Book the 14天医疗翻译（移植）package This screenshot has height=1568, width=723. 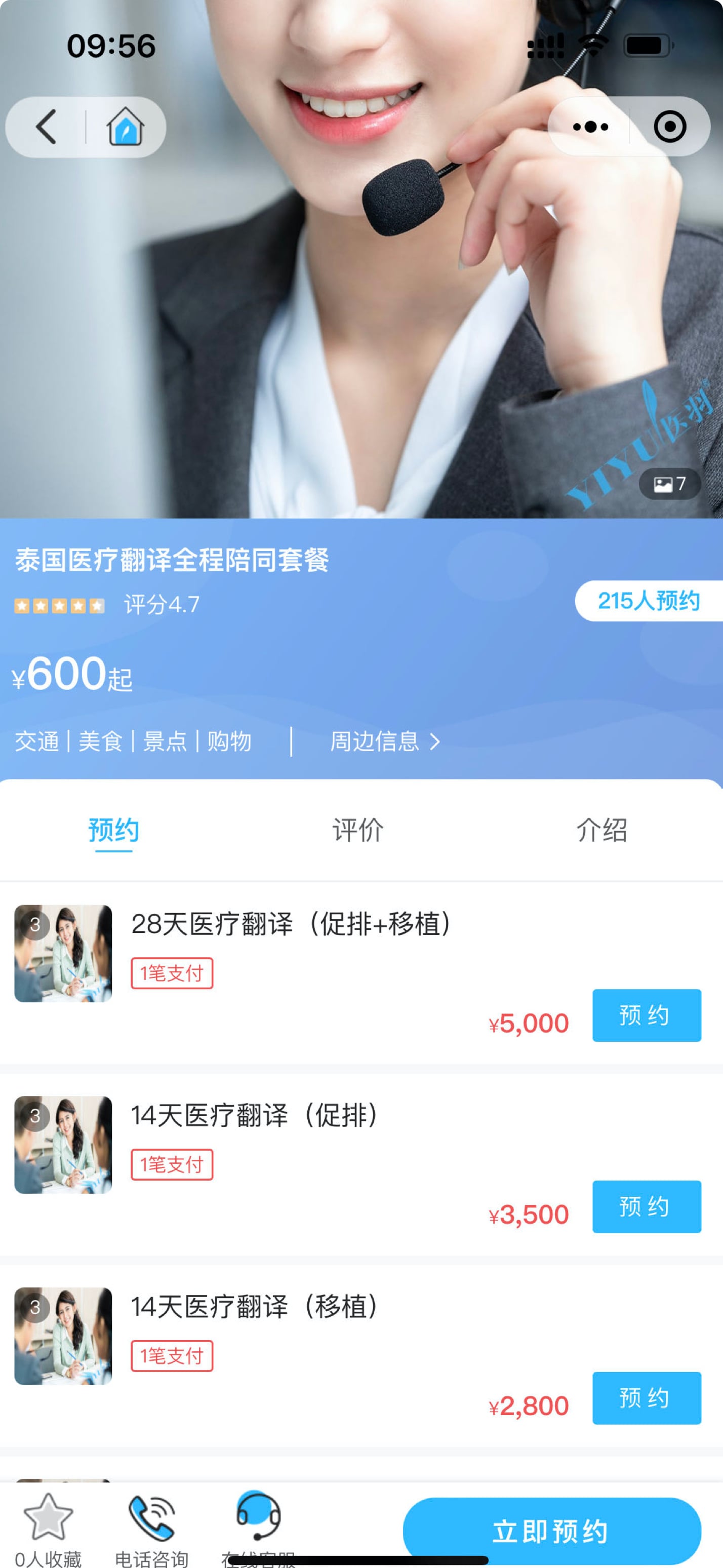647,1397
